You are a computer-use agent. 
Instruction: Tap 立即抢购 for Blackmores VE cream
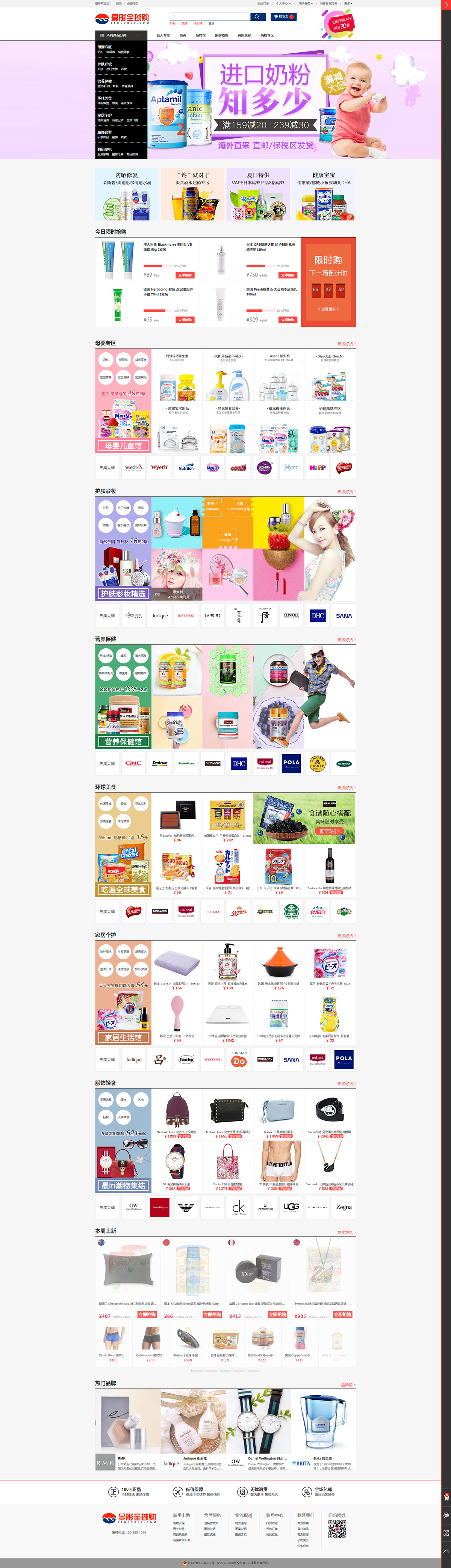pyautogui.click(x=185, y=275)
